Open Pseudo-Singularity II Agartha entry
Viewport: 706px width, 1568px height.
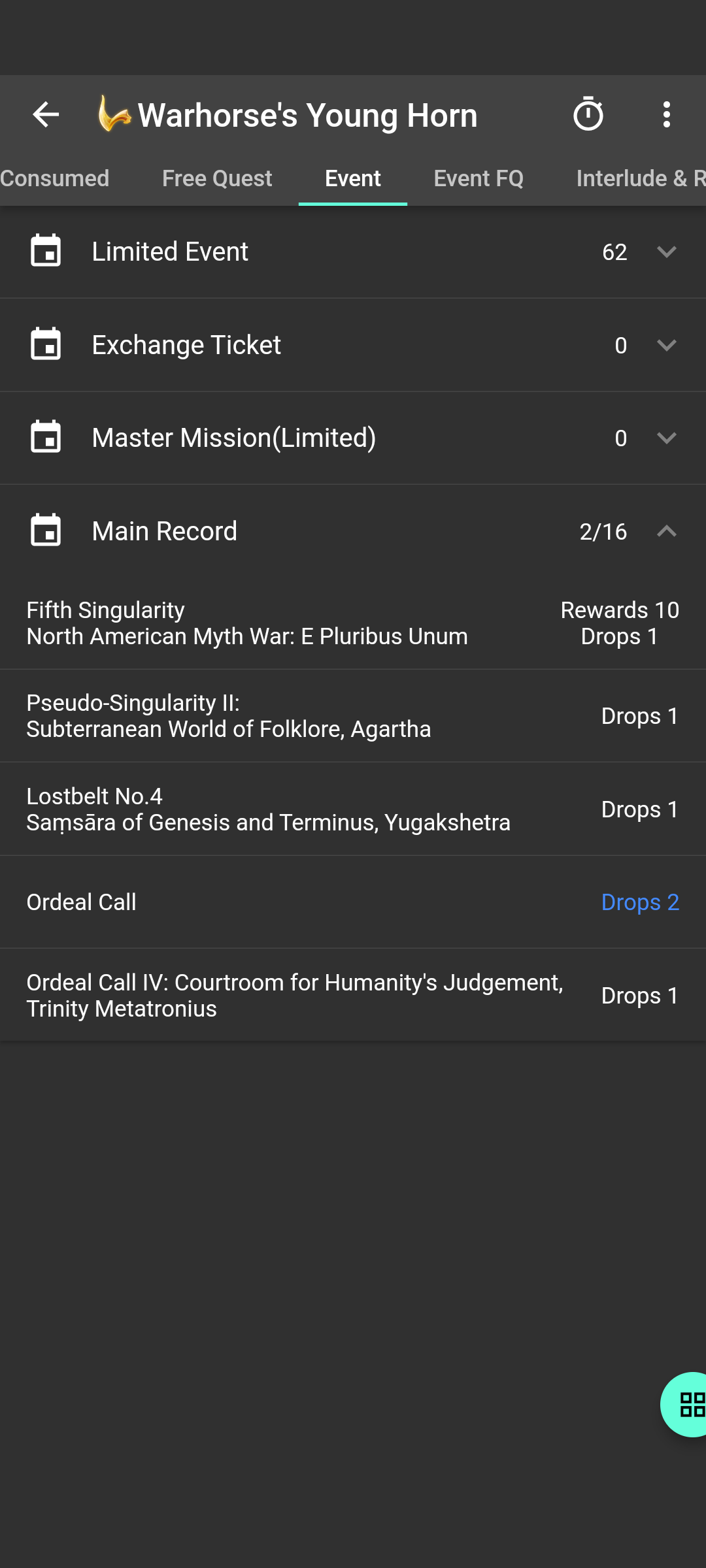coord(353,716)
